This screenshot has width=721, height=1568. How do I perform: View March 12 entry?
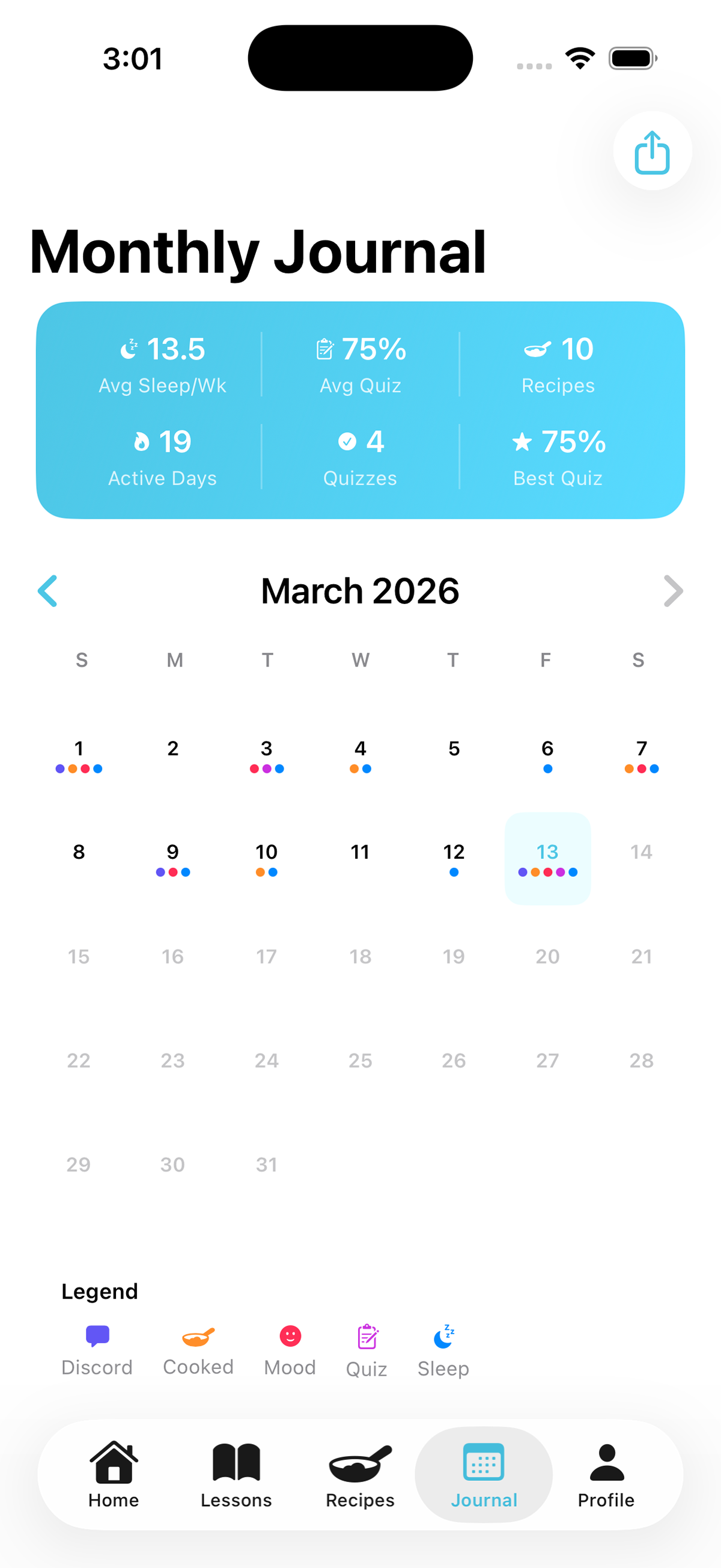click(454, 858)
